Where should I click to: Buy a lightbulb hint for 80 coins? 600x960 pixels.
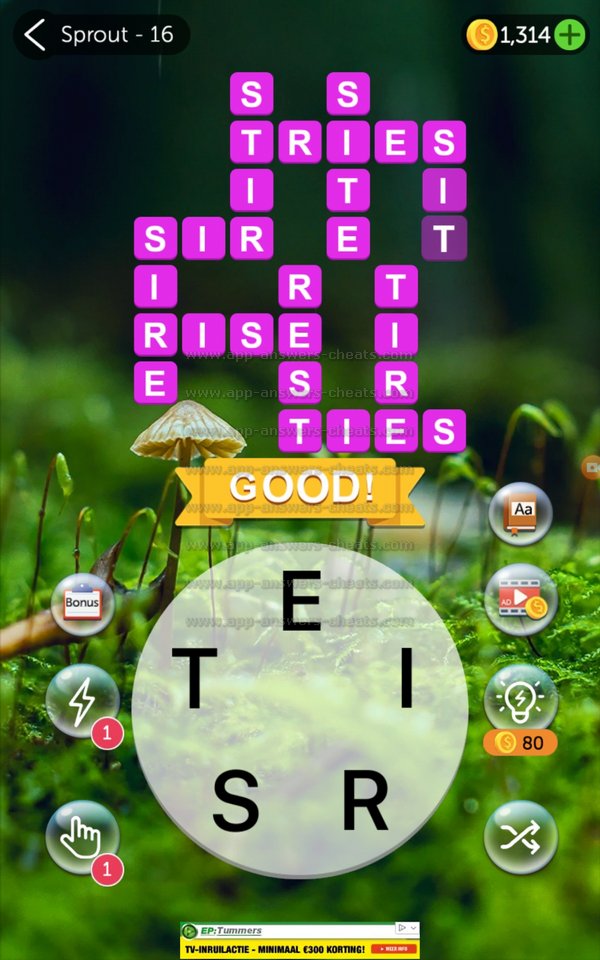tap(520, 700)
